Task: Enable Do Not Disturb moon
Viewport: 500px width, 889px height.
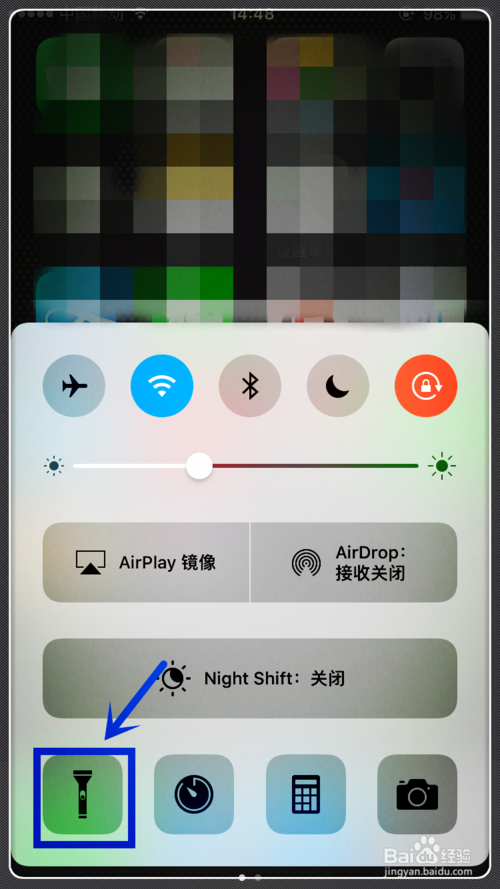Action: 338,386
